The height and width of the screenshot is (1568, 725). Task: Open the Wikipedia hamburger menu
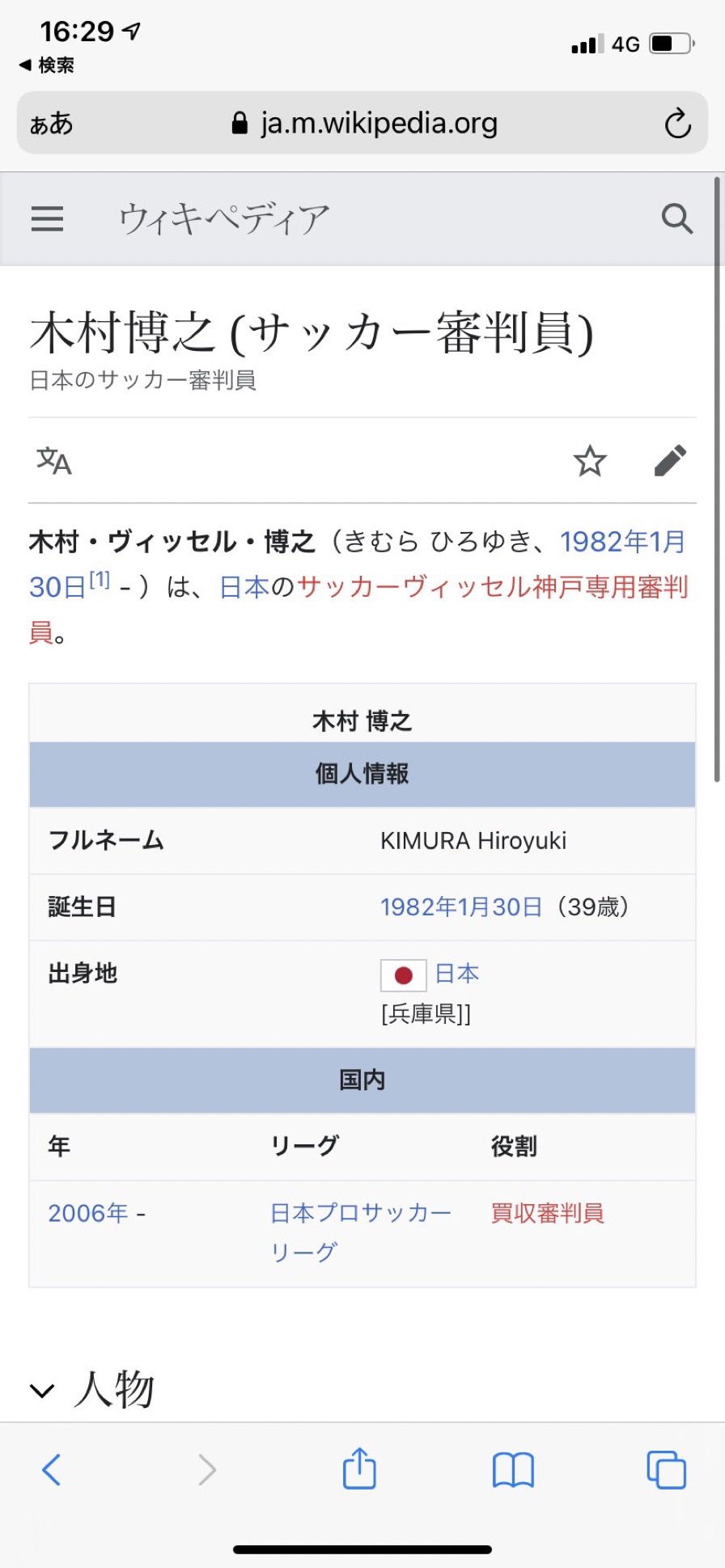click(47, 219)
